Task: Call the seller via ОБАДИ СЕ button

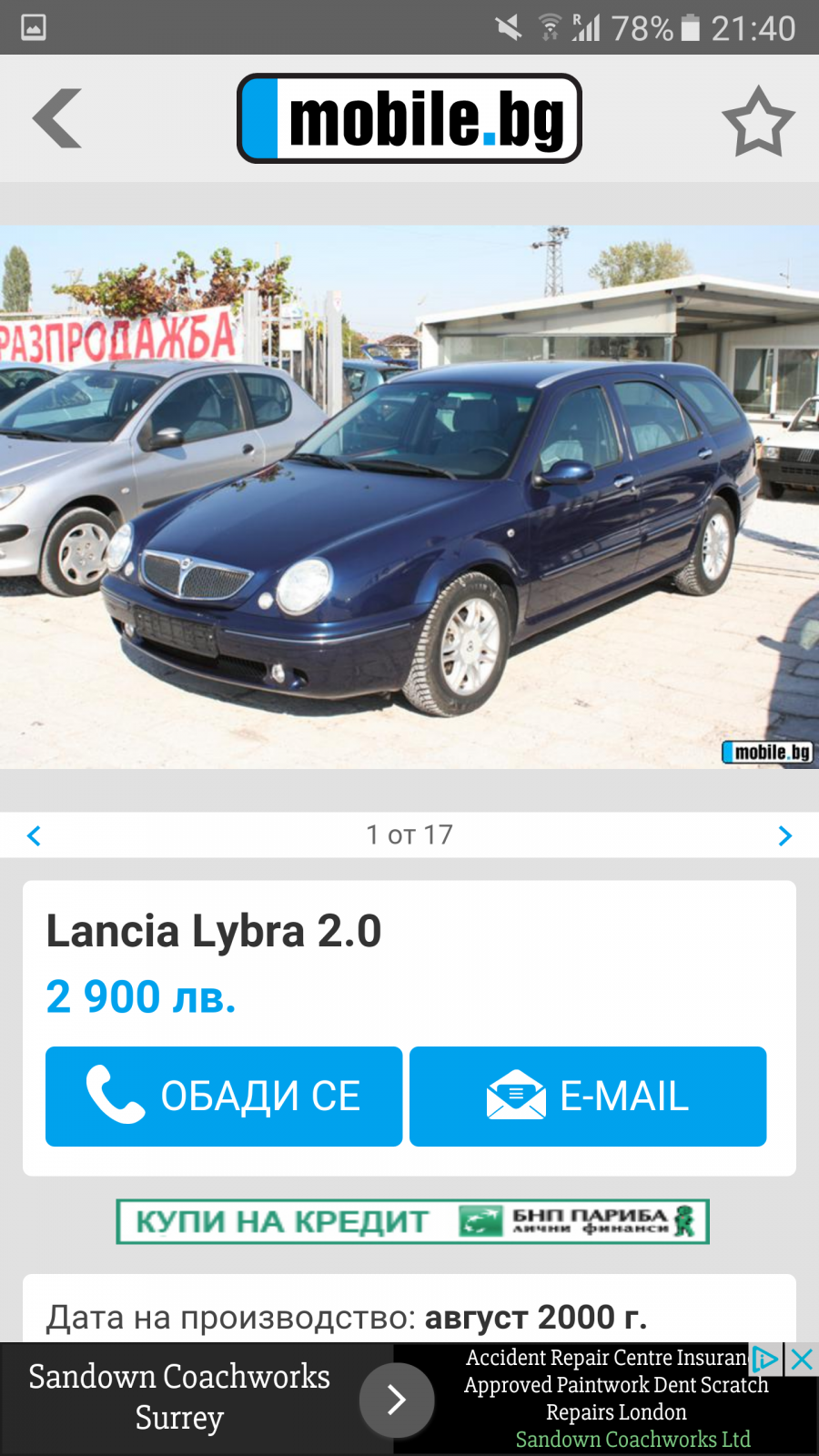Action: 224,1096
